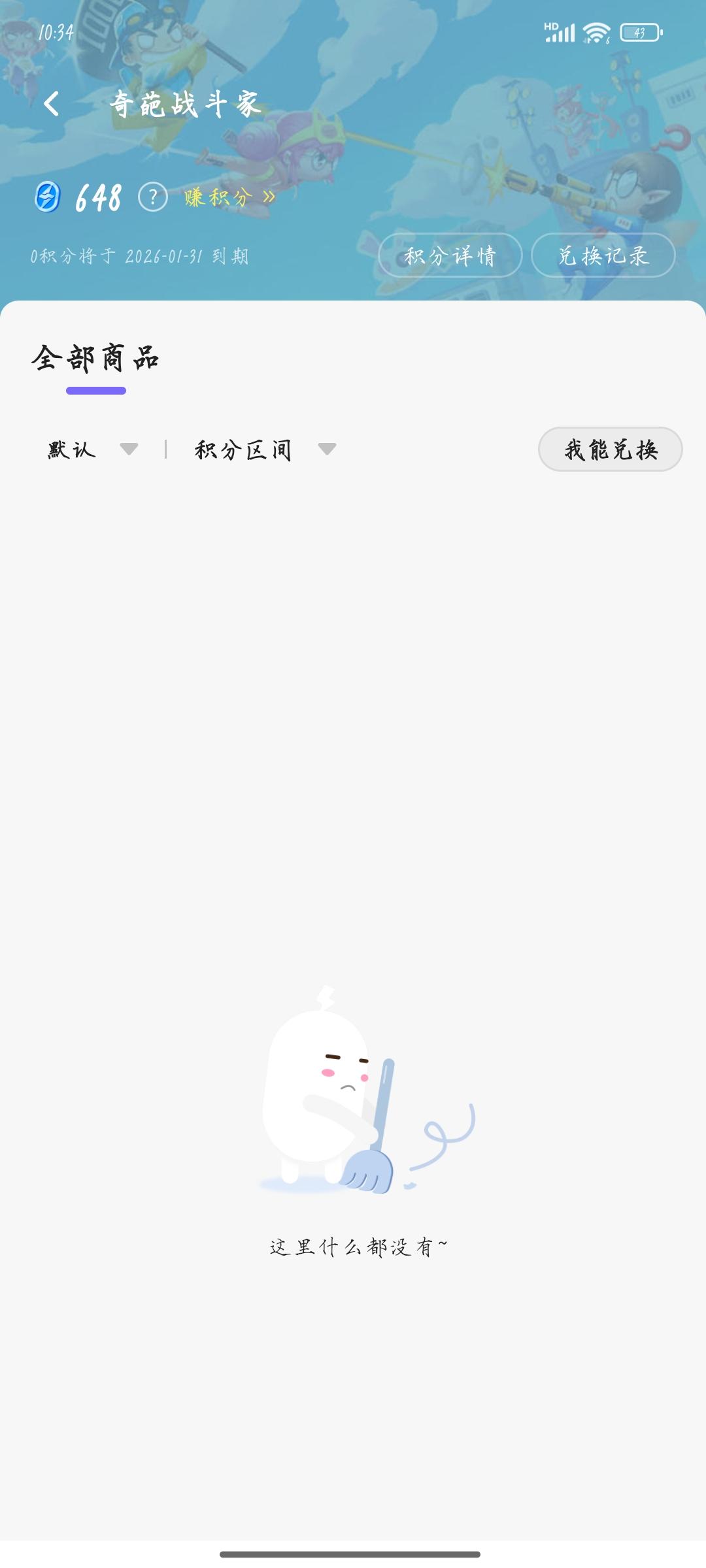This screenshot has height=1568, width=706.
Task: Go back using the back arrow
Action: tap(52, 104)
